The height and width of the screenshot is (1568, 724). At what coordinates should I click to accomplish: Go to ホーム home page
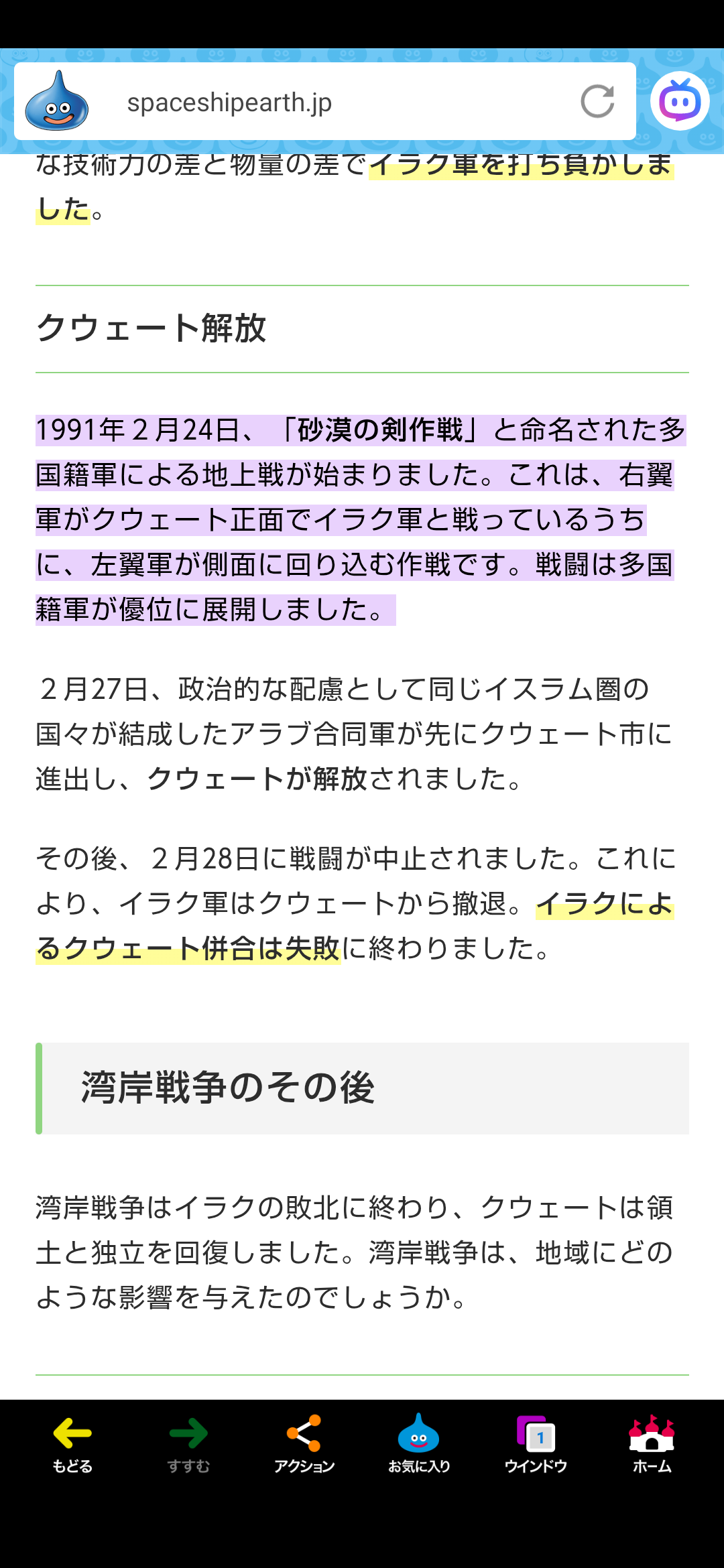tap(652, 1443)
